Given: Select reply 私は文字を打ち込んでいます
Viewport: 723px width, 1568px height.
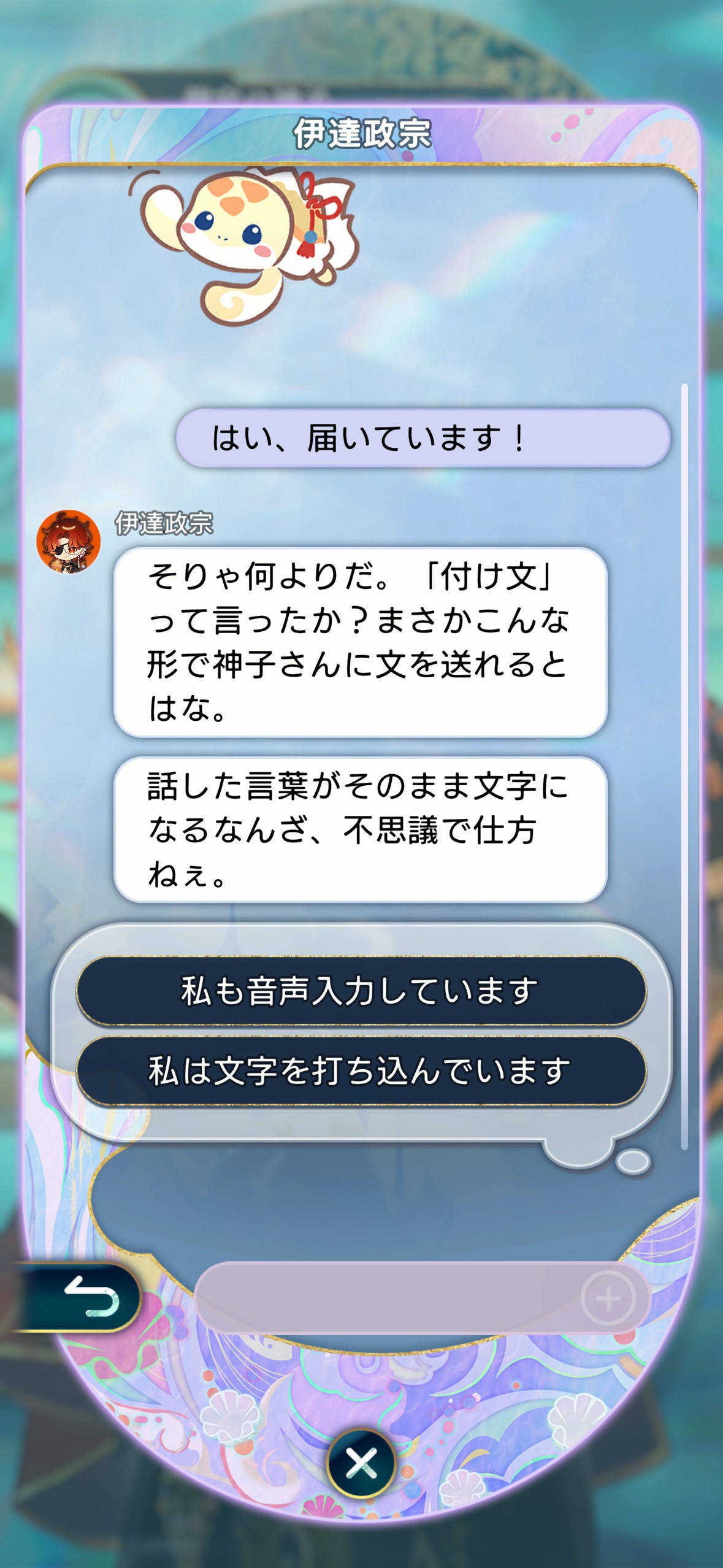Looking at the screenshot, I should pos(361,1070).
